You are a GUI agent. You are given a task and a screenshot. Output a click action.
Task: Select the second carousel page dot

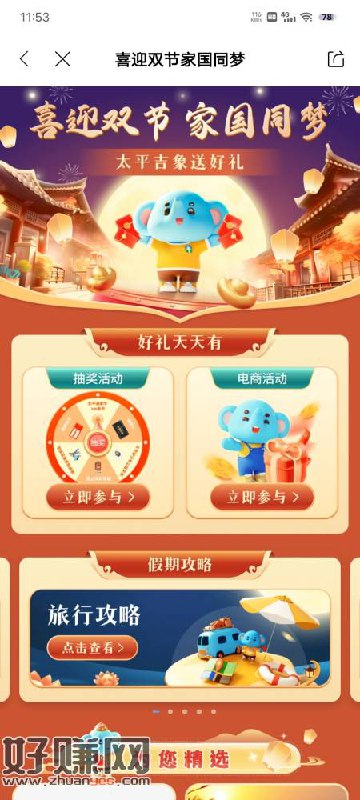tap(170, 711)
